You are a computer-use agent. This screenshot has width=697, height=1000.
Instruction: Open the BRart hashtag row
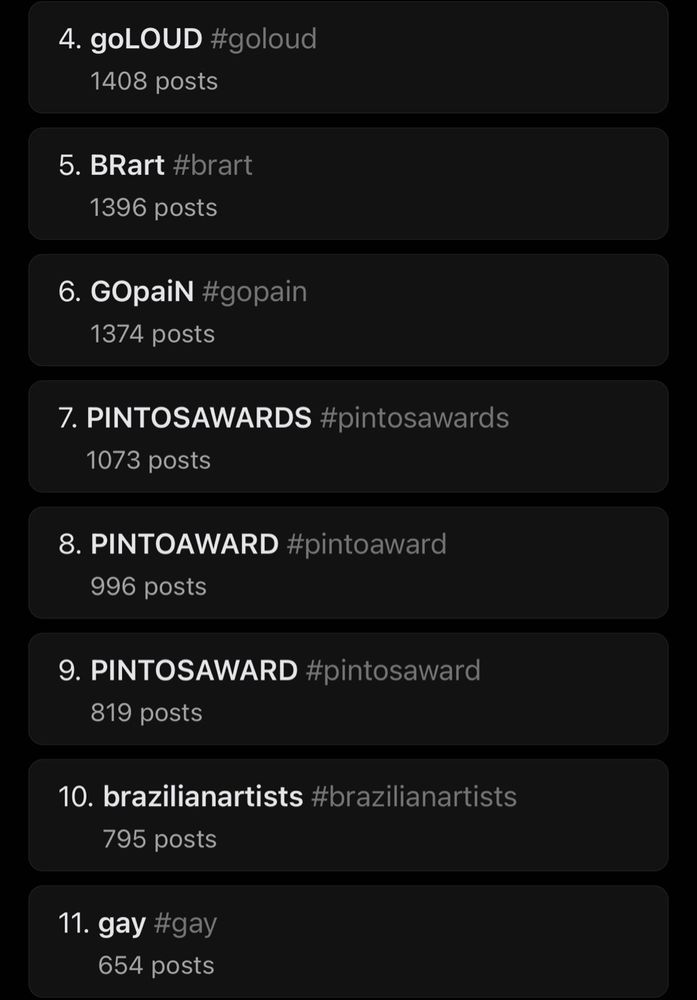[347, 184]
